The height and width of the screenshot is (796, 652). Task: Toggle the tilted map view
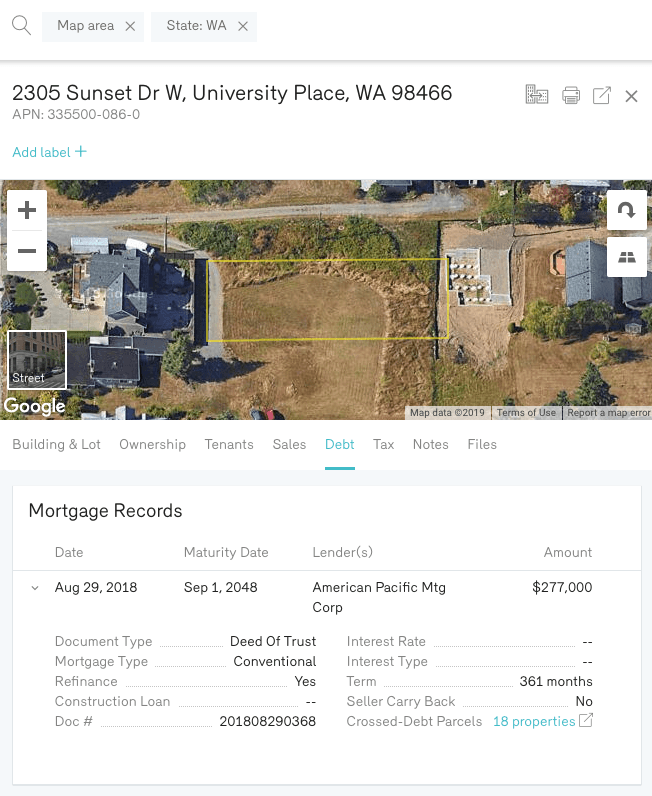[627, 257]
